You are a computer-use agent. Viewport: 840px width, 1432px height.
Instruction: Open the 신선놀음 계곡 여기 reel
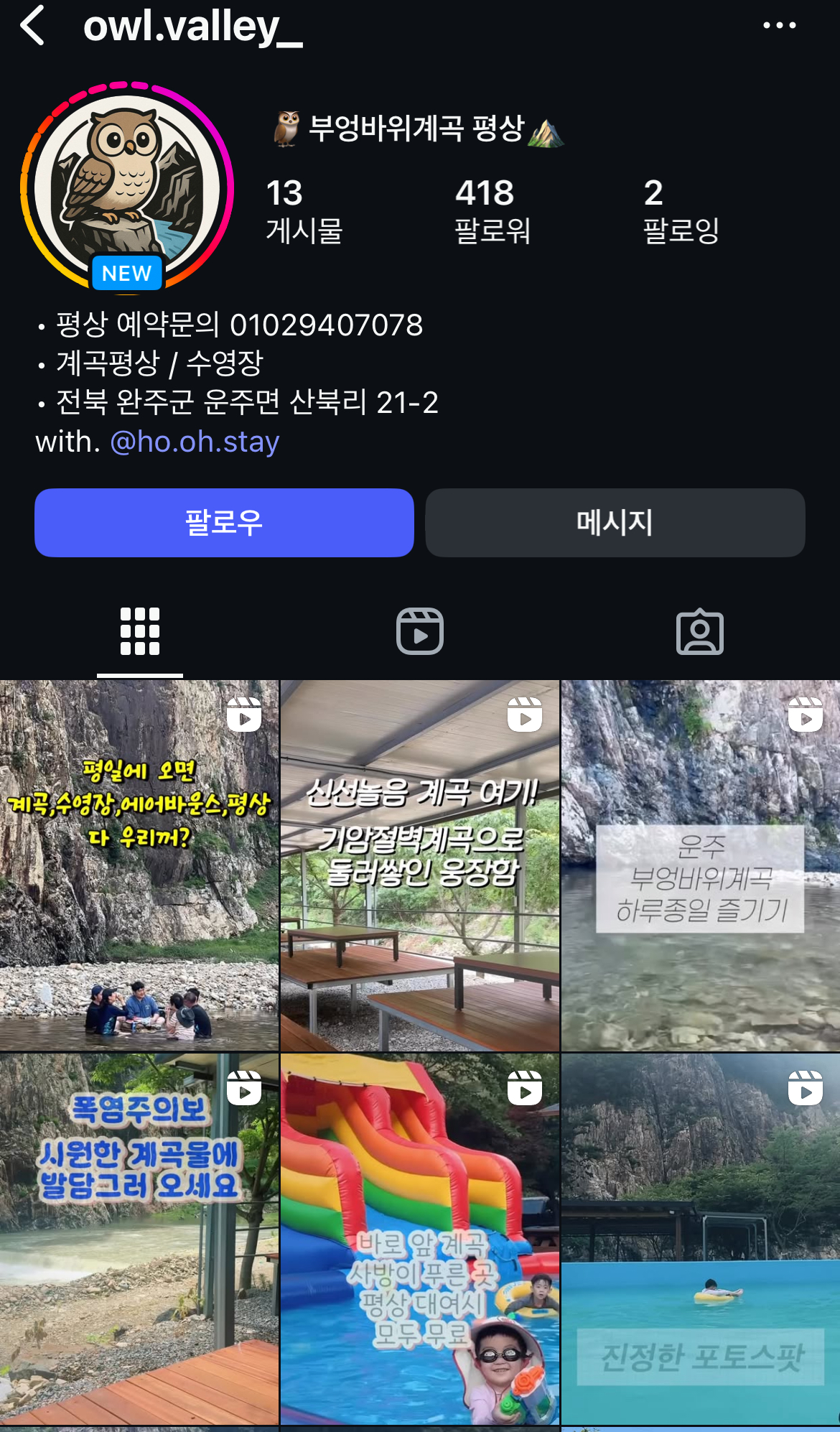pos(420,865)
